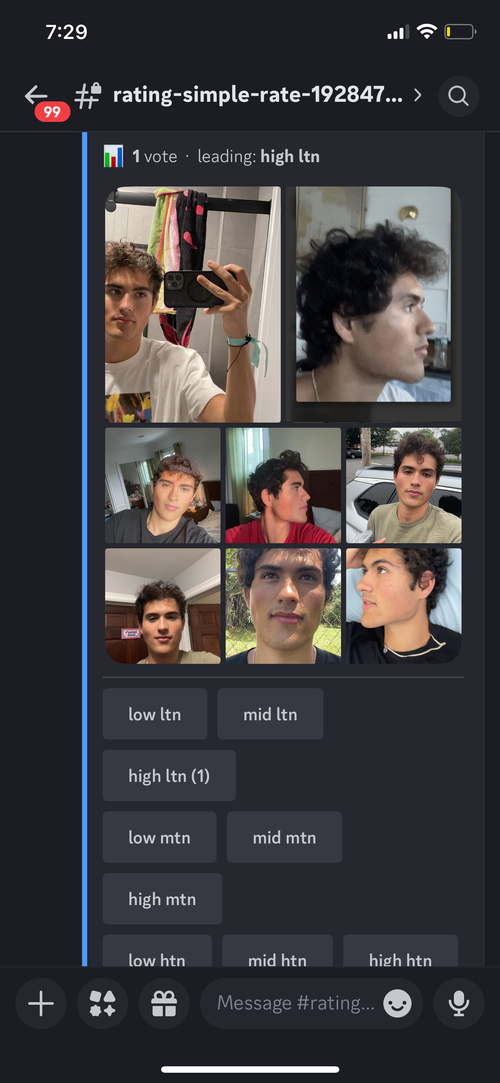The width and height of the screenshot is (500, 1083).
Task: Open the gift icon
Action: click(164, 1003)
